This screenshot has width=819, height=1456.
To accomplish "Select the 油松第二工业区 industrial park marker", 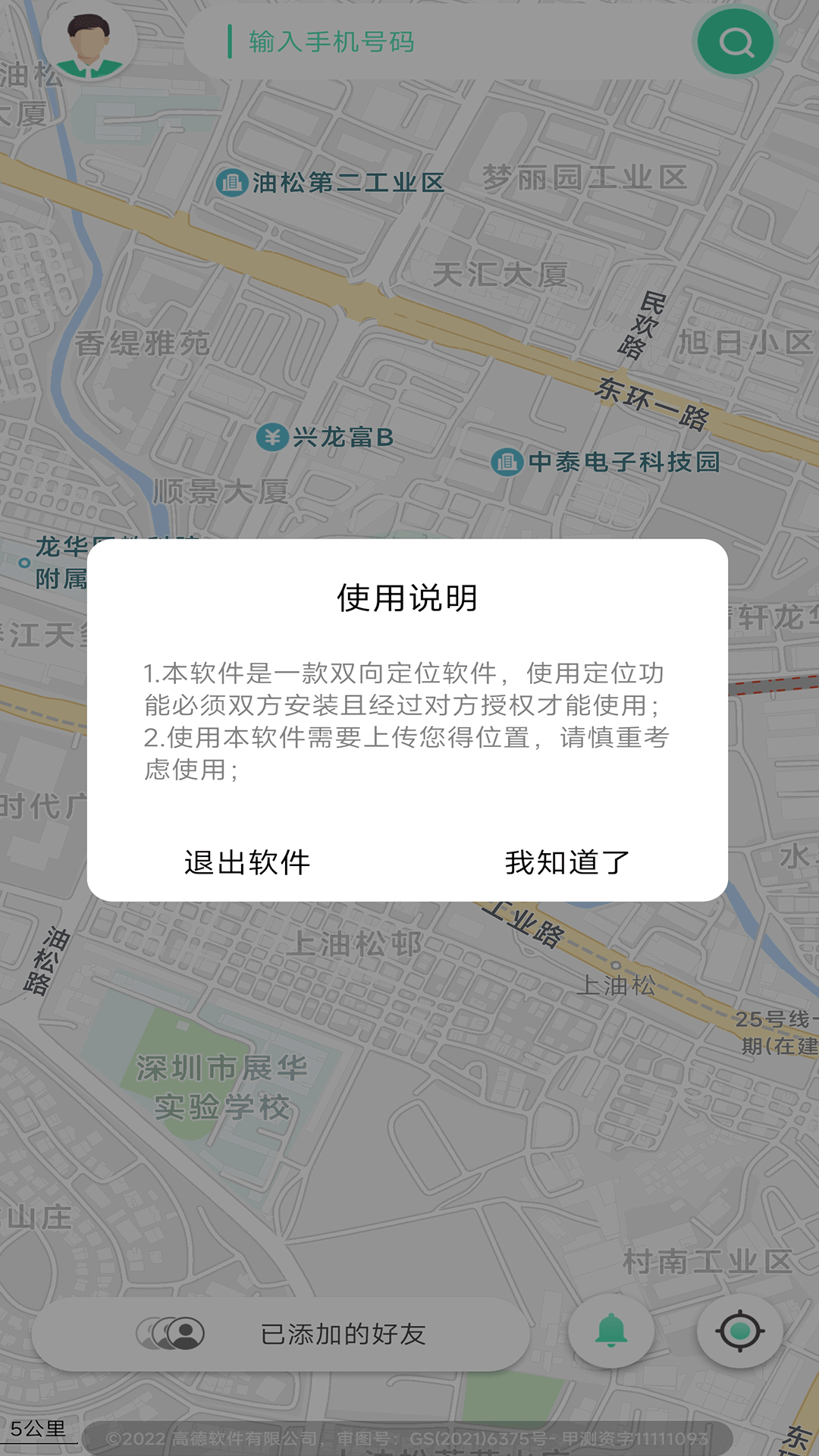I will coord(231,182).
